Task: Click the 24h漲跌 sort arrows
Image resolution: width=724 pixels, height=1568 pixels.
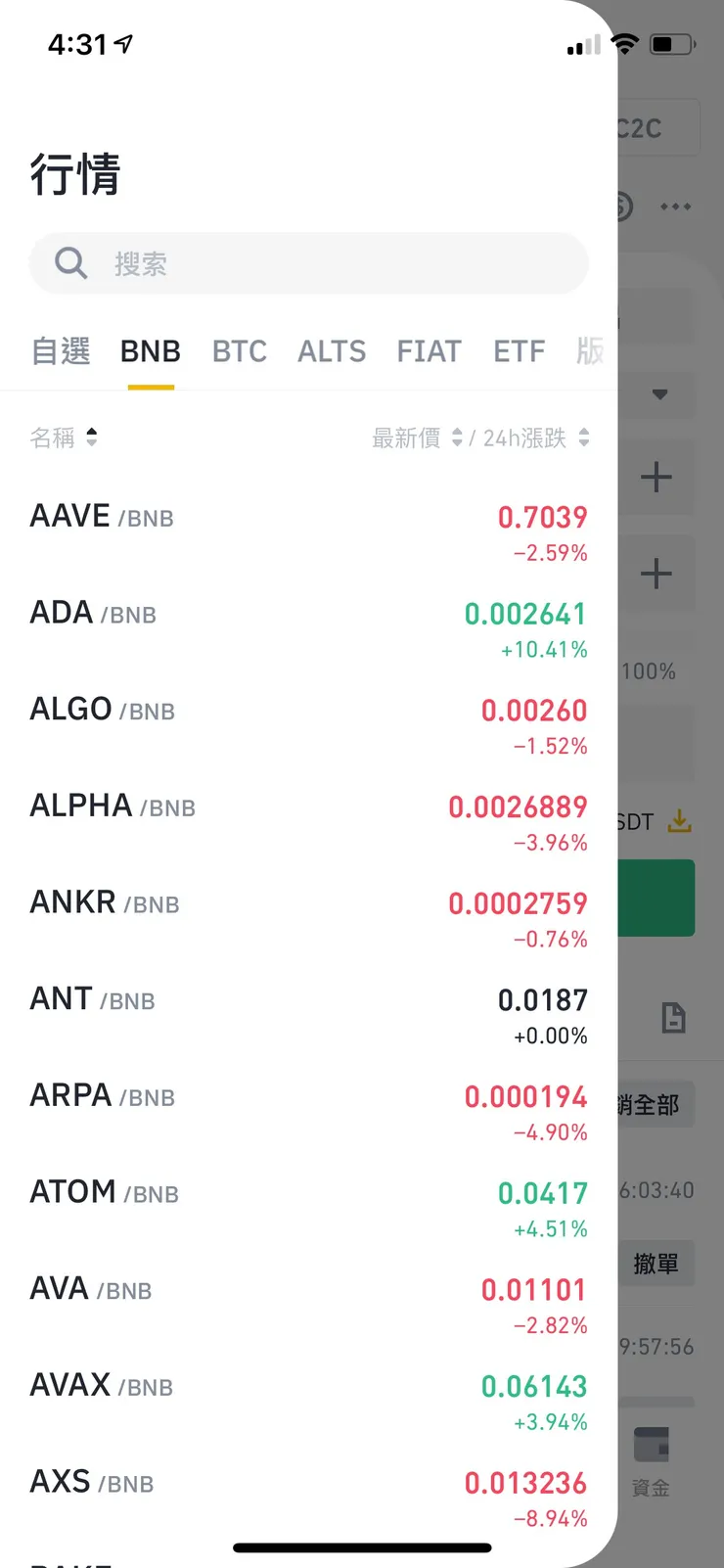Action: (584, 438)
